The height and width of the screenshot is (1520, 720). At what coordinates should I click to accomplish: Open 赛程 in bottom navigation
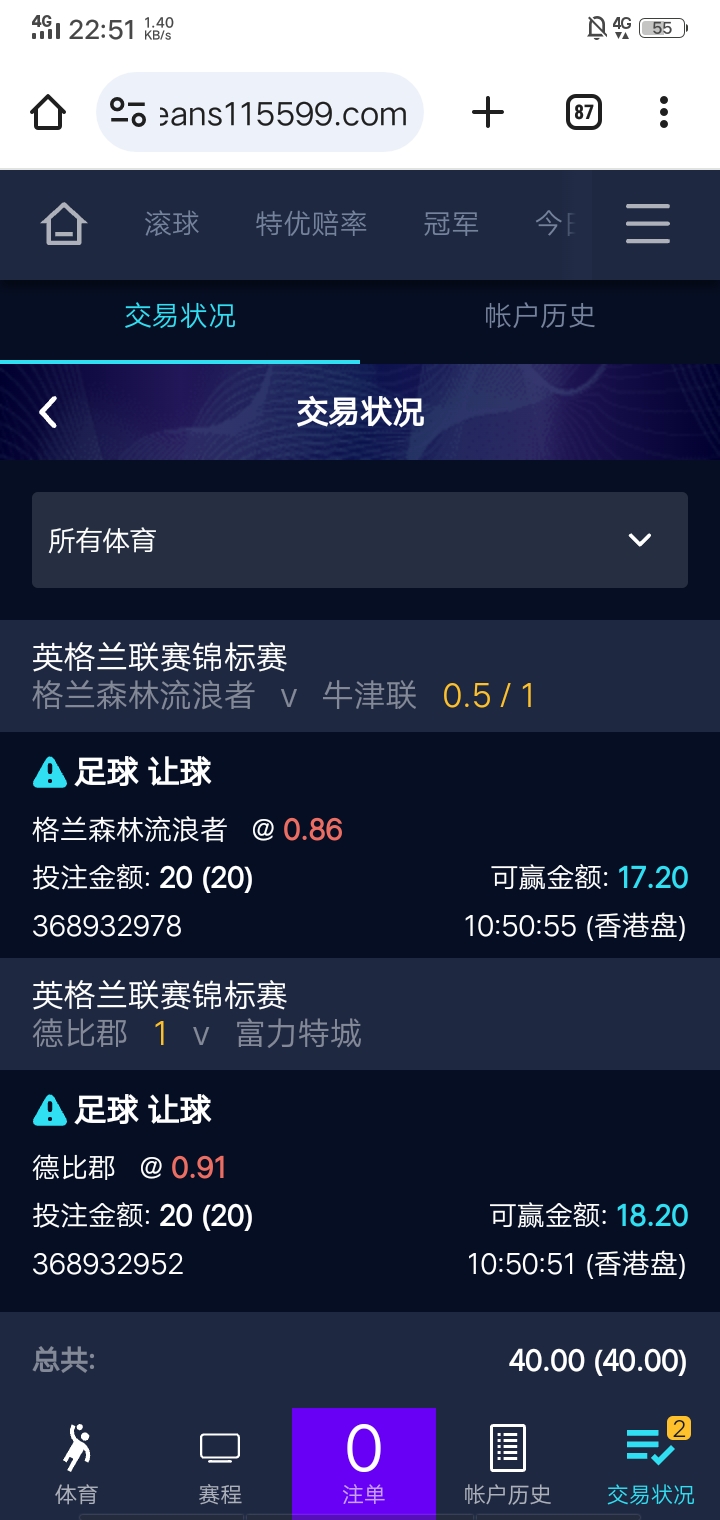pyautogui.click(x=220, y=1465)
